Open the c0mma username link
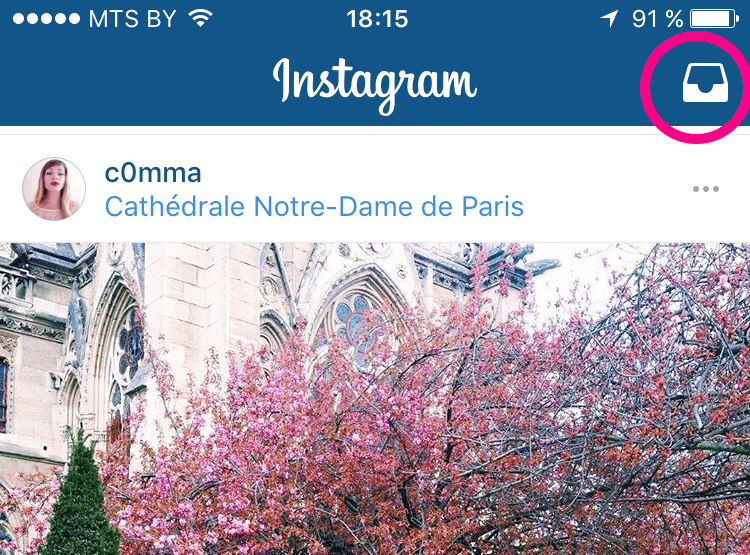The width and height of the screenshot is (750, 555). (153, 173)
